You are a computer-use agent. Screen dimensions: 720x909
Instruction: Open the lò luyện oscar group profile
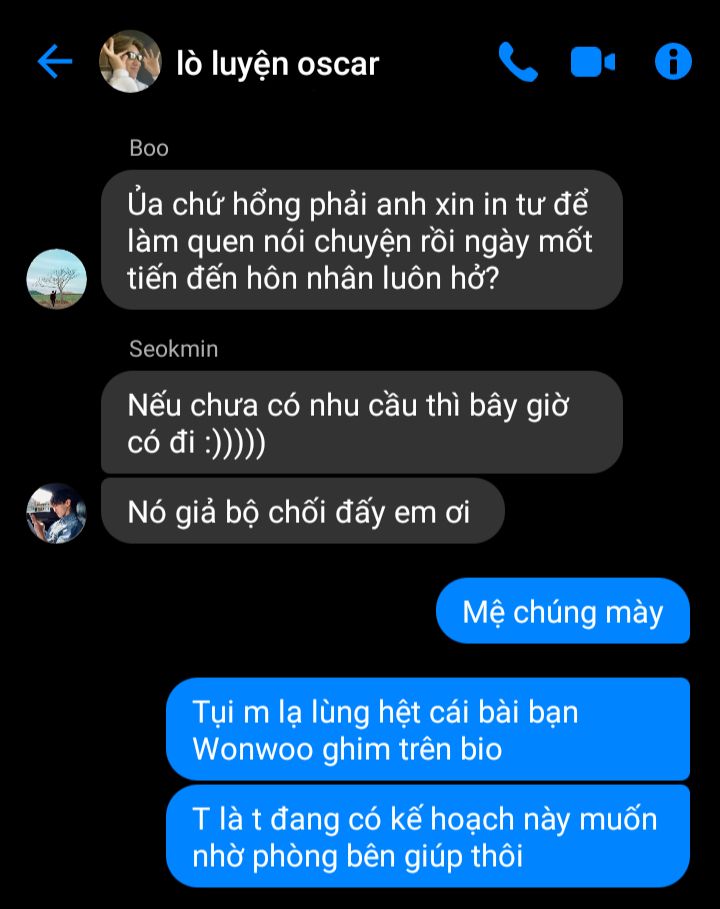click(130, 62)
